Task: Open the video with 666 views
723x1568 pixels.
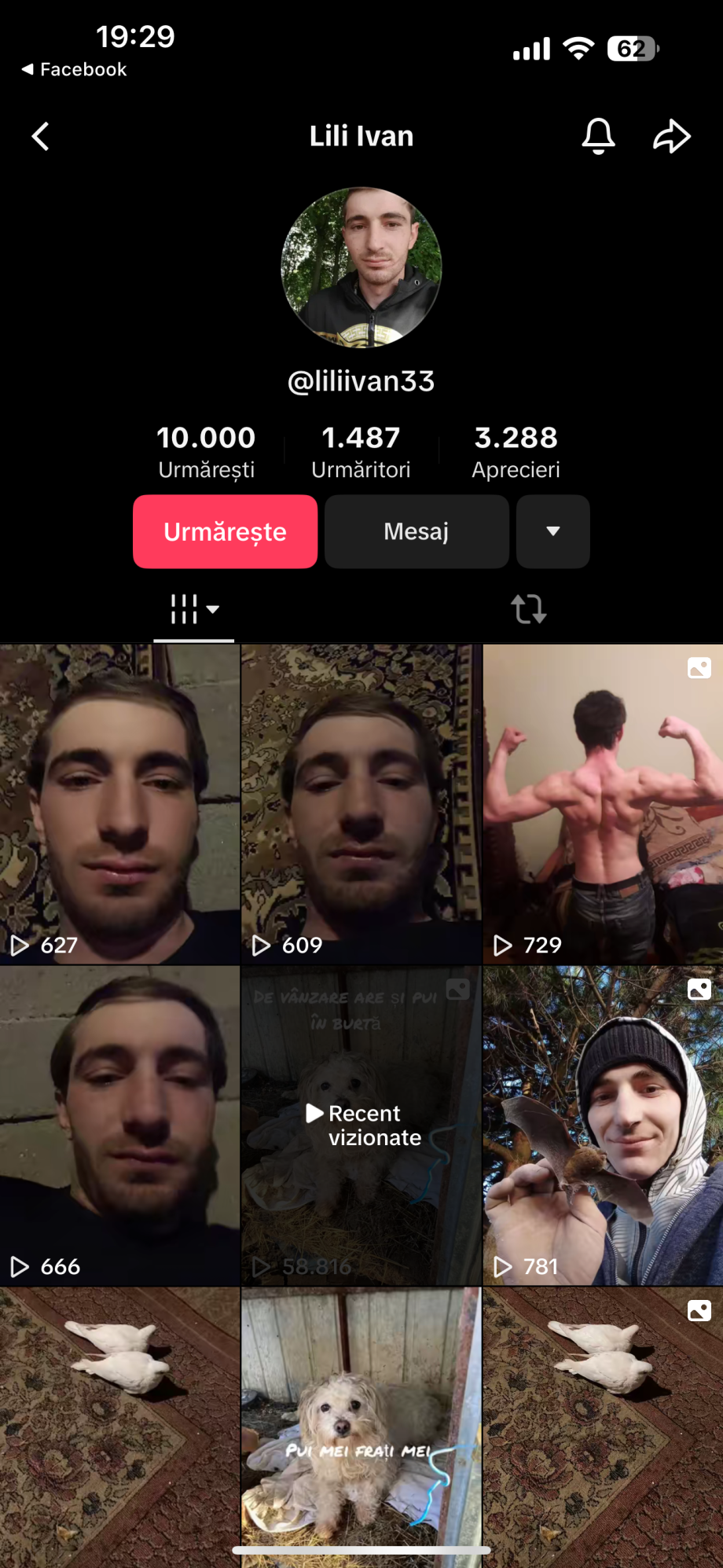Action: 119,1126
